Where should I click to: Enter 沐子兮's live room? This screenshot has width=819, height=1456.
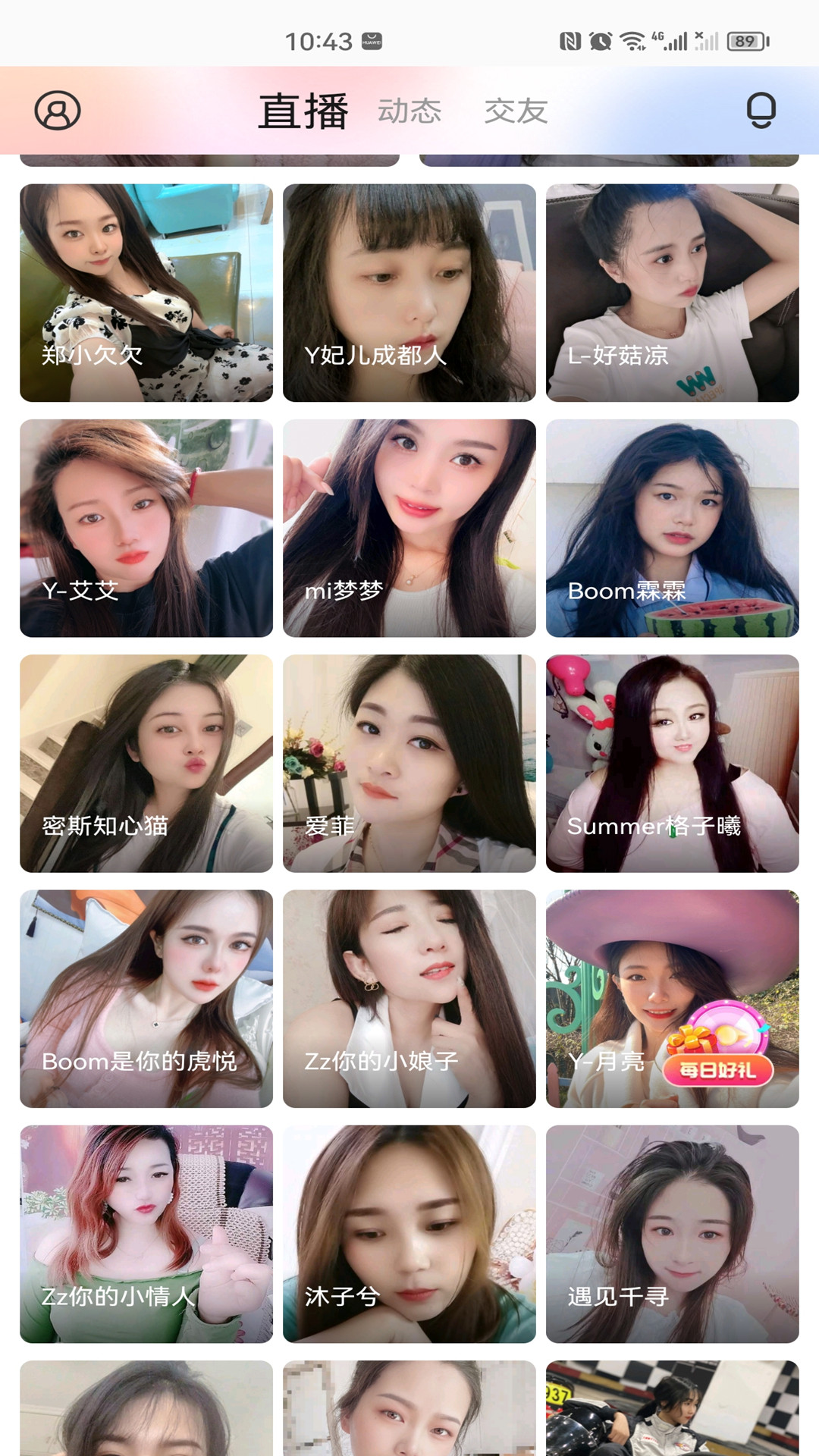pyautogui.click(x=409, y=1233)
